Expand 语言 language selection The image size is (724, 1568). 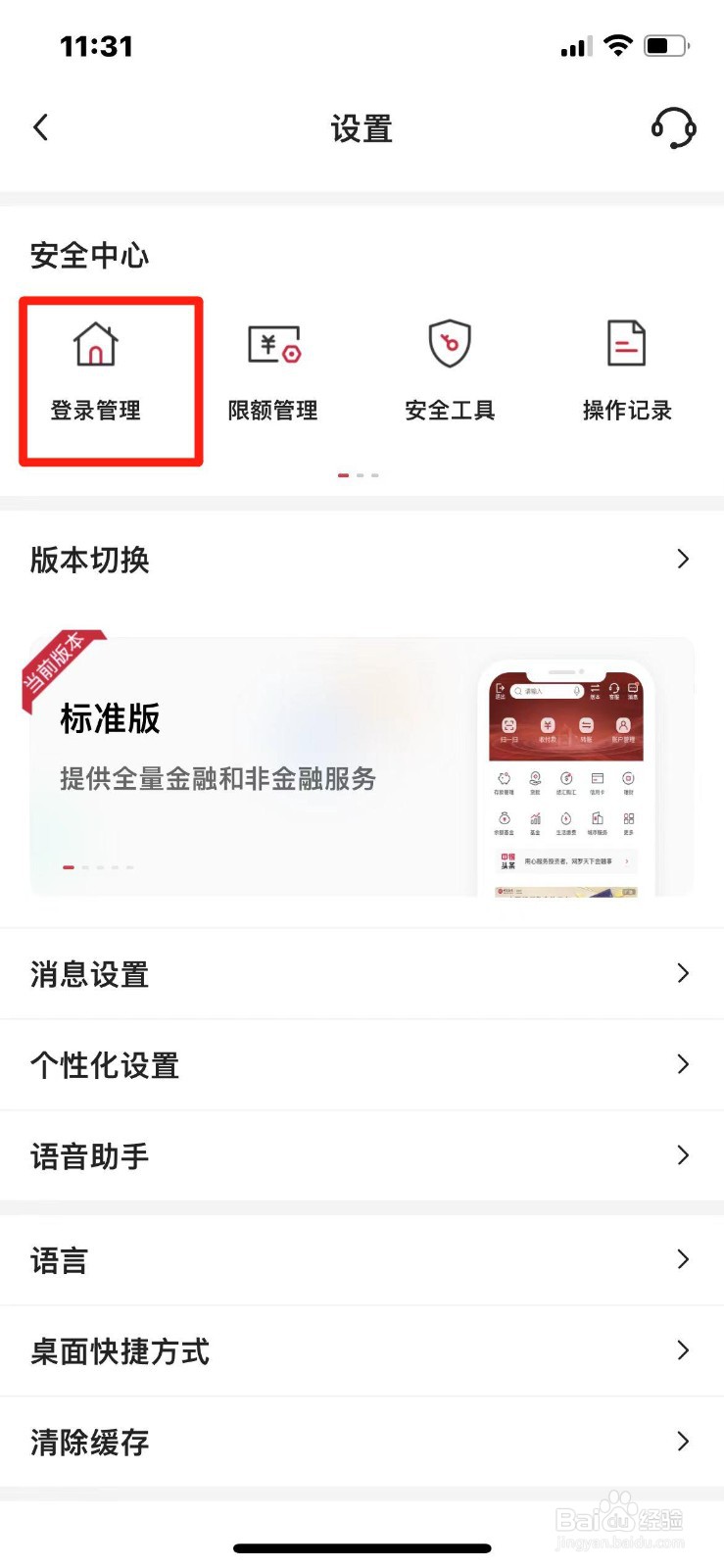tap(362, 1259)
